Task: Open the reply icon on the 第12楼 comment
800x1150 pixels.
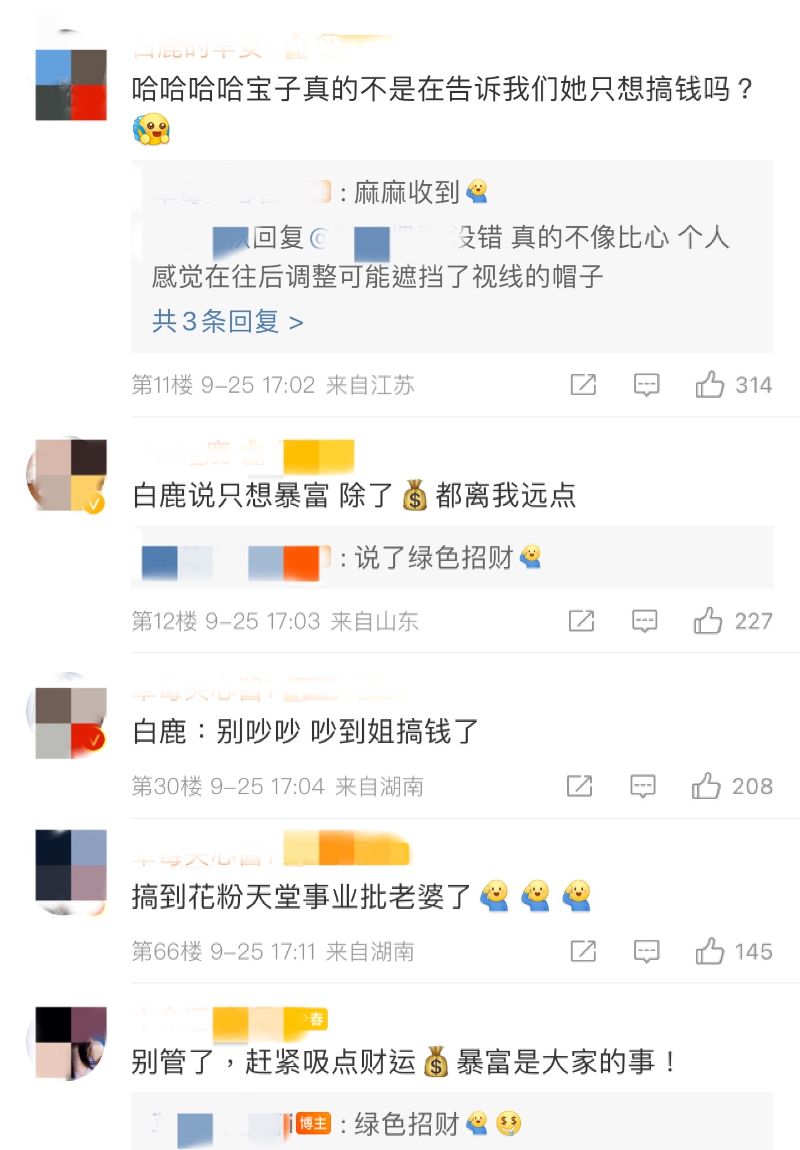Action: click(x=645, y=621)
